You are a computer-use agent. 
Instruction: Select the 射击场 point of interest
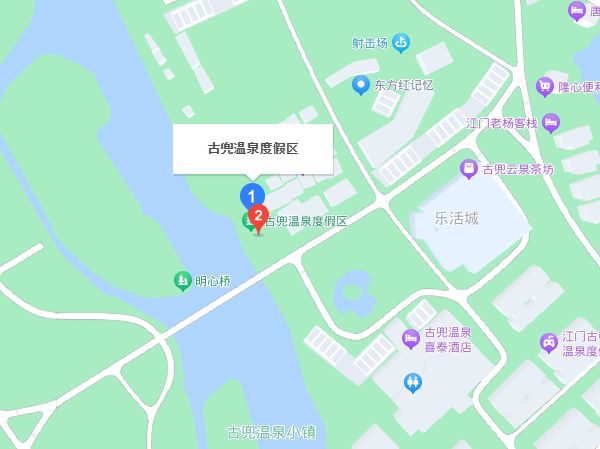tap(401, 42)
